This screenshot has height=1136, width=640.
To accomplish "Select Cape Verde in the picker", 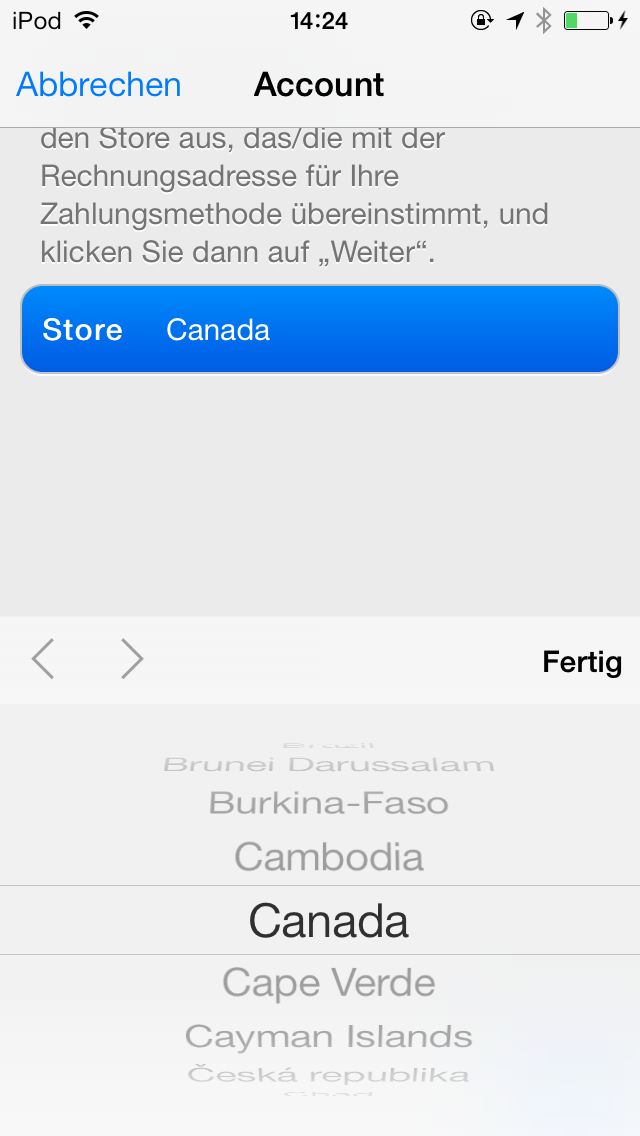I will tap(328, 982).
